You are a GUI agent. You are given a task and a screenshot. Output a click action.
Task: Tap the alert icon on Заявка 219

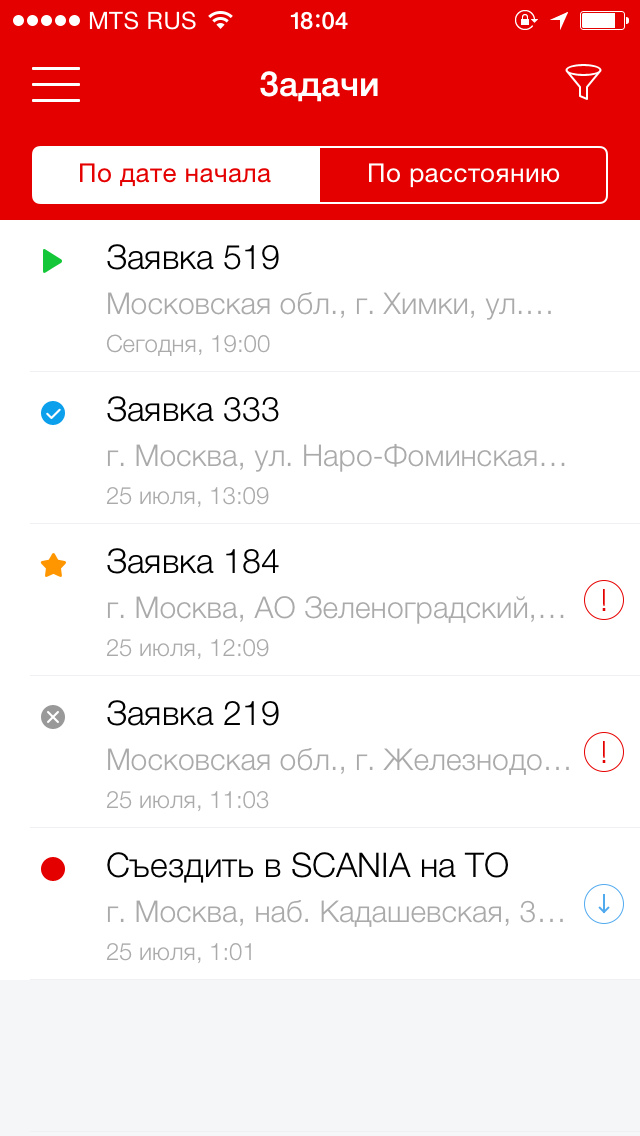pos(604,752)
